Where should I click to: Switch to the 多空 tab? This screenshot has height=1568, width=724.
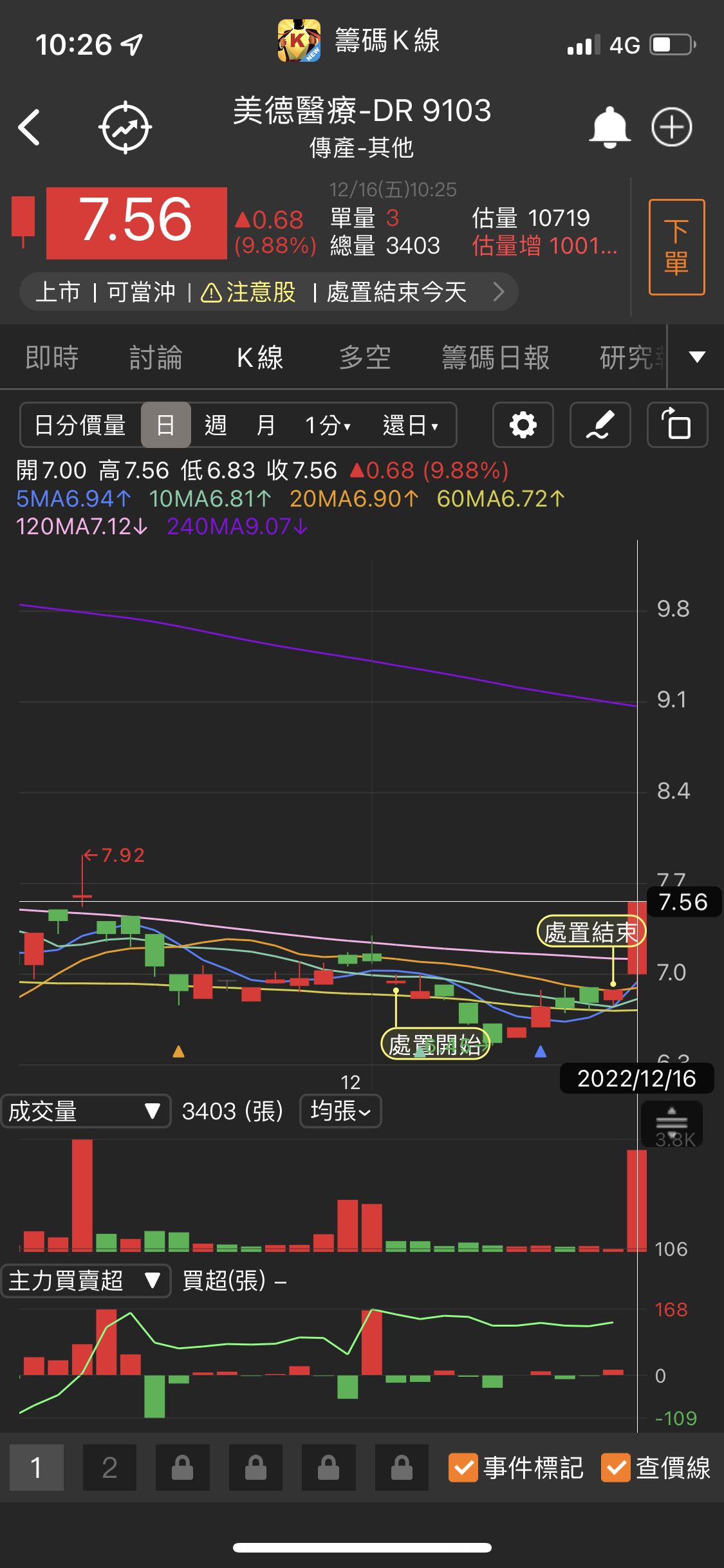pos(364,356)
